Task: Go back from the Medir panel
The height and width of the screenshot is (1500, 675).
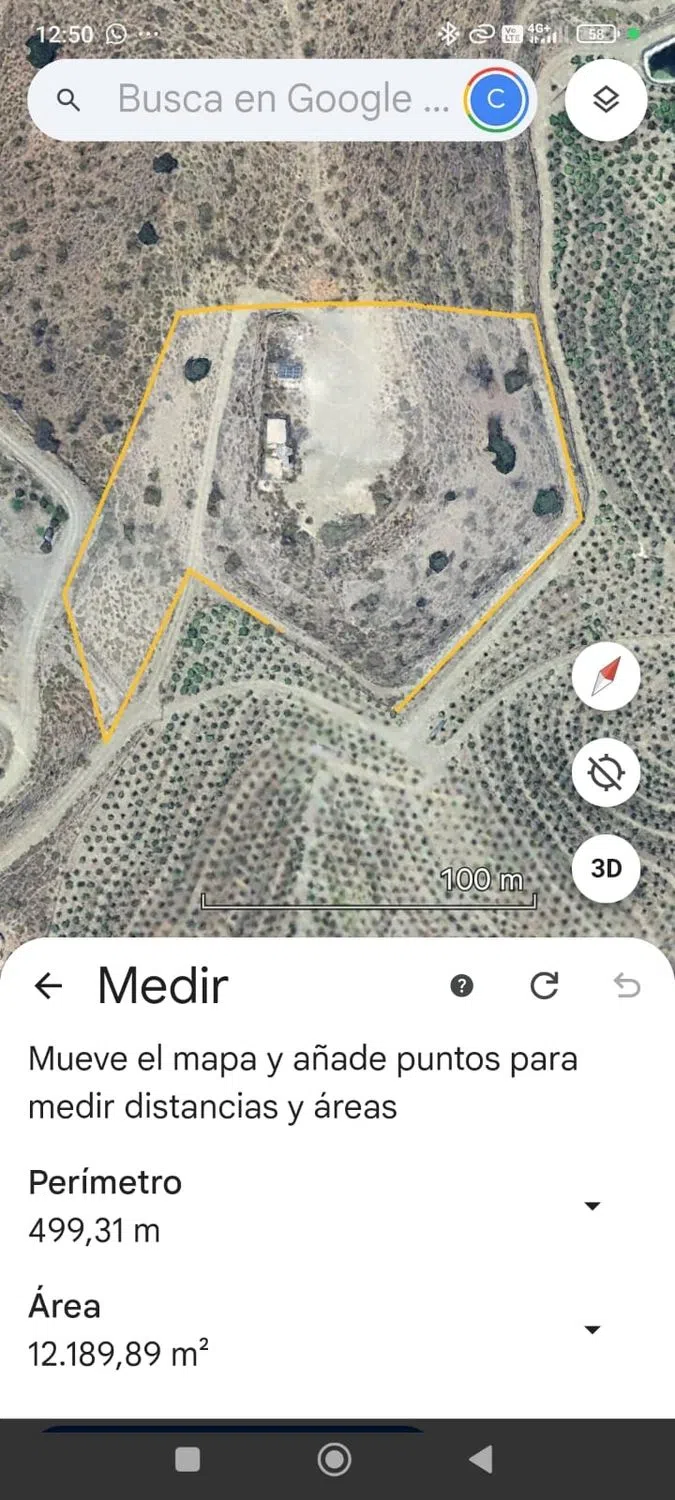Action: [48, 986]
